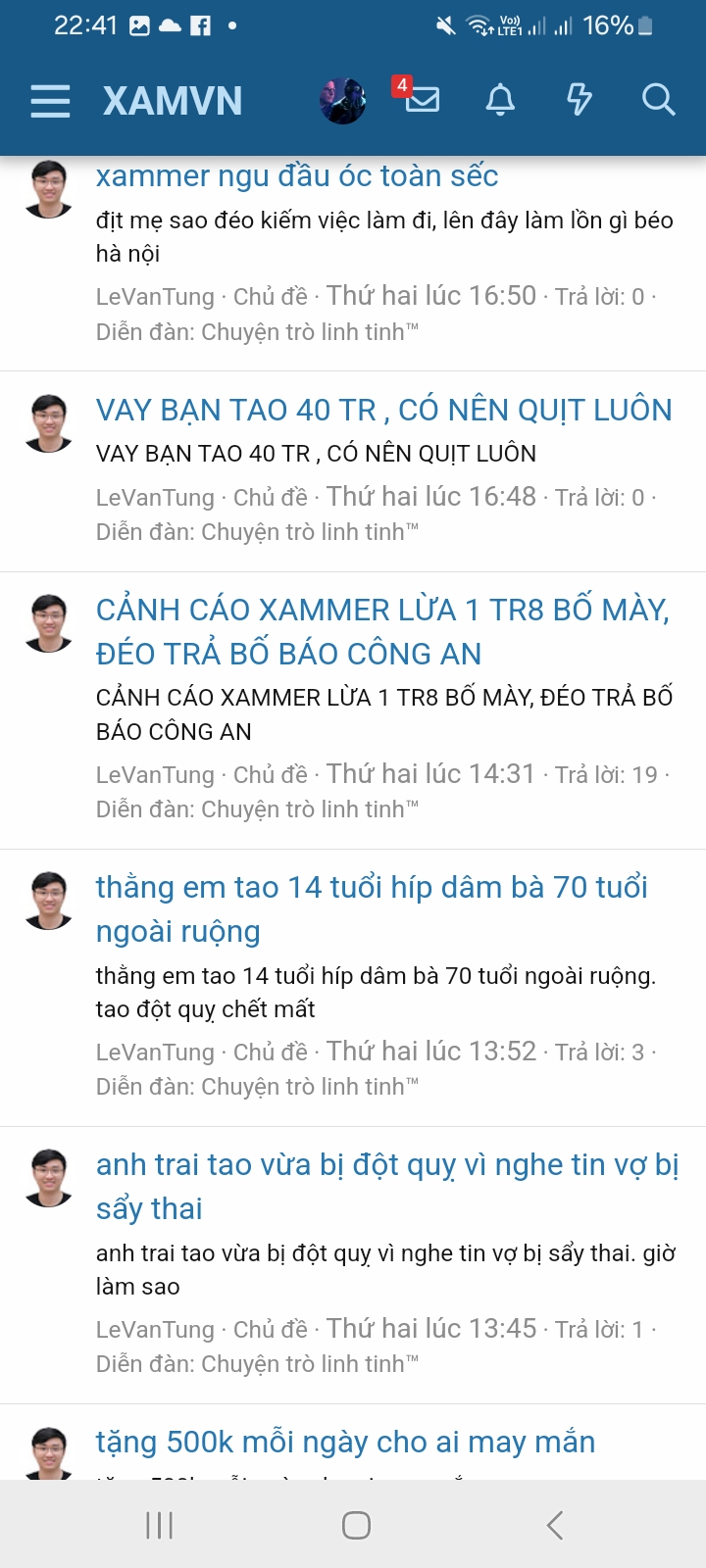Open the search icon
Screen dimensions: 706x1568
(658, 100)
